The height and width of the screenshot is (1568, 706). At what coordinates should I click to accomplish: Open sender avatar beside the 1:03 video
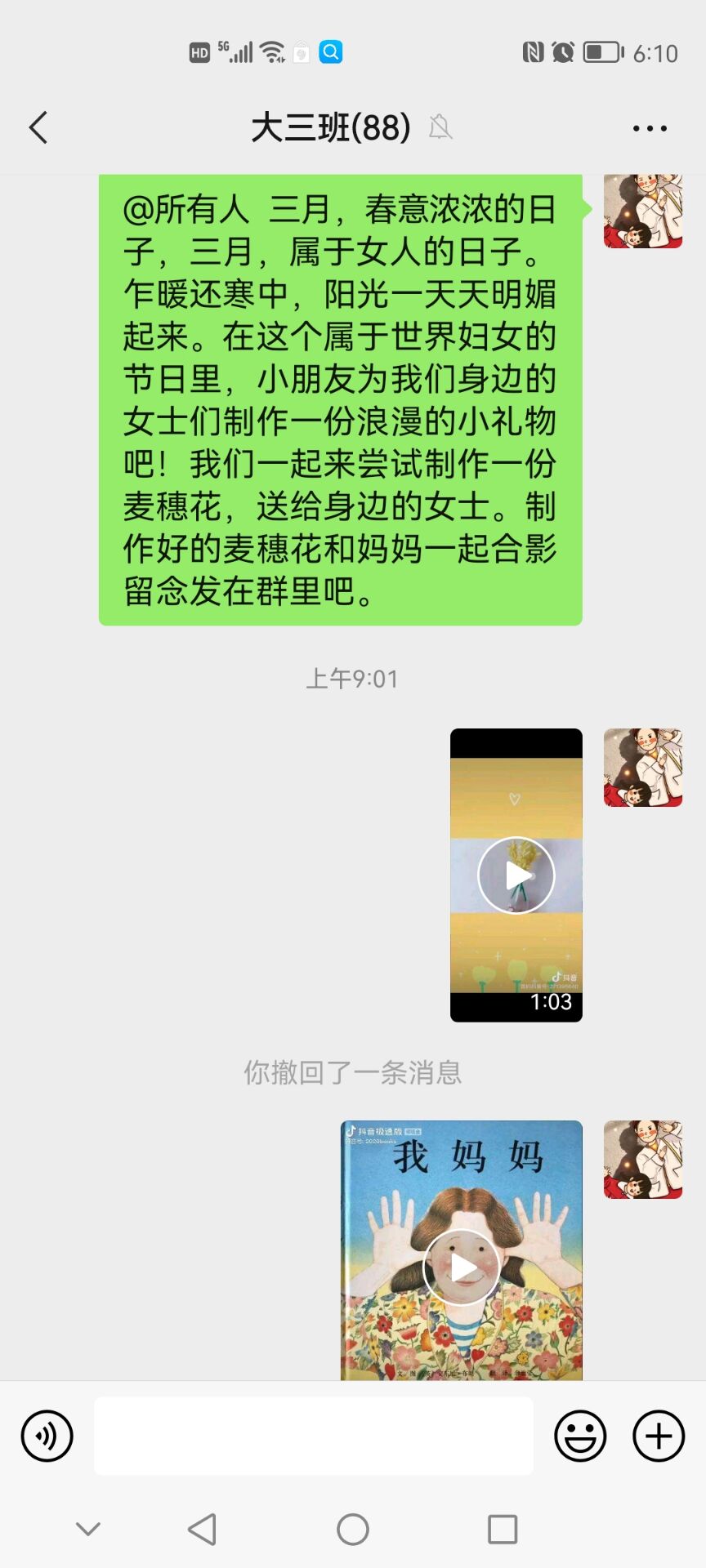tap(642, 768)
